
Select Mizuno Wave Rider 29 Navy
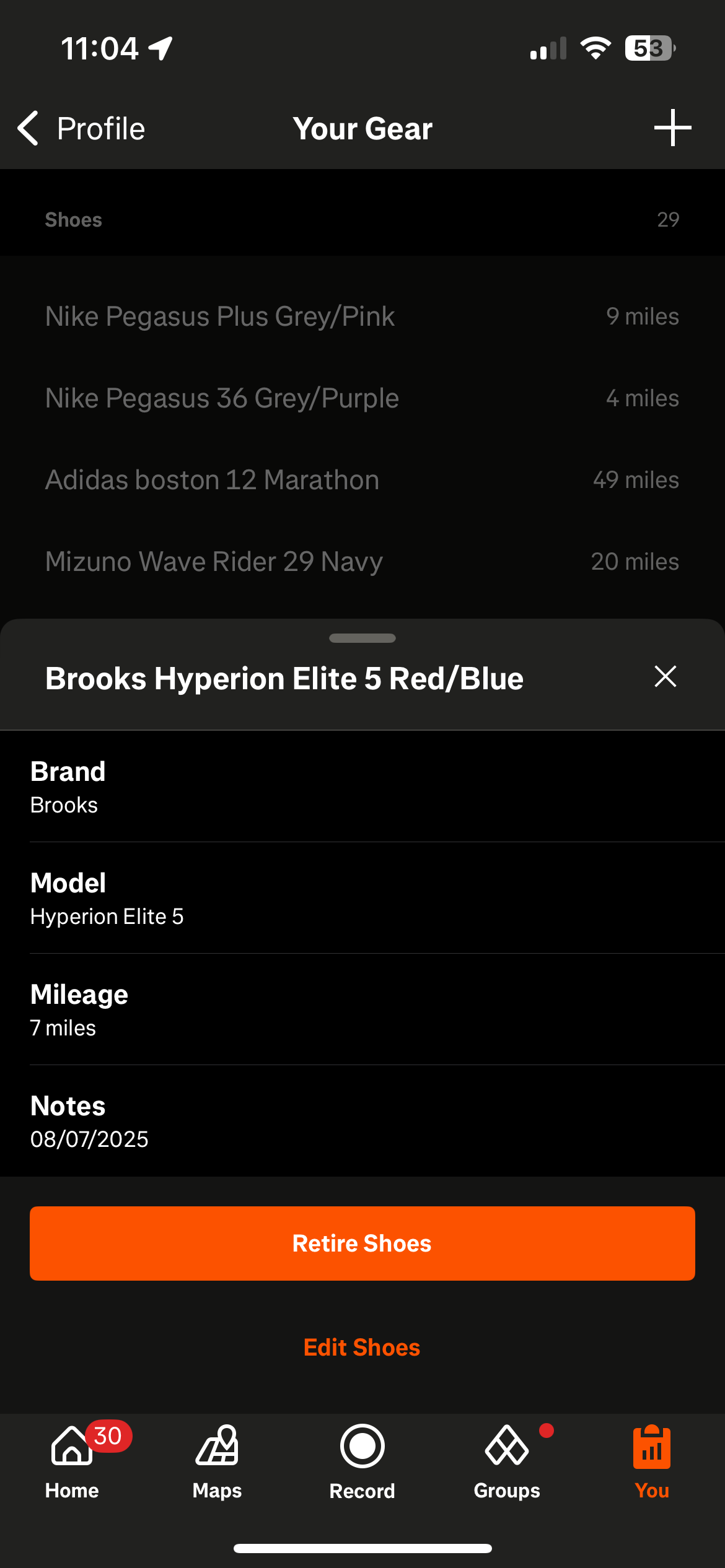point(362,562)
